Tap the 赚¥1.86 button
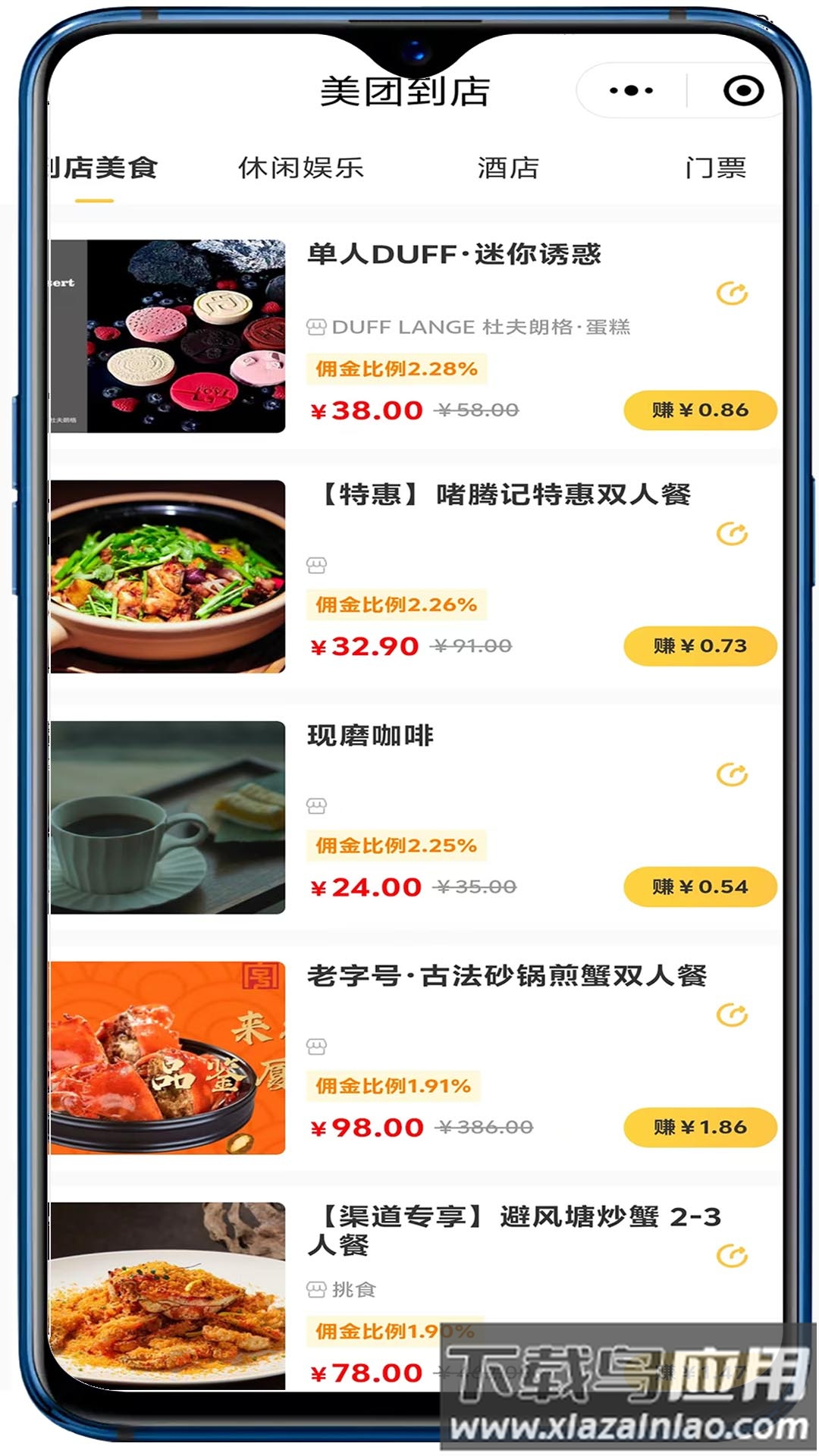 700,1127
